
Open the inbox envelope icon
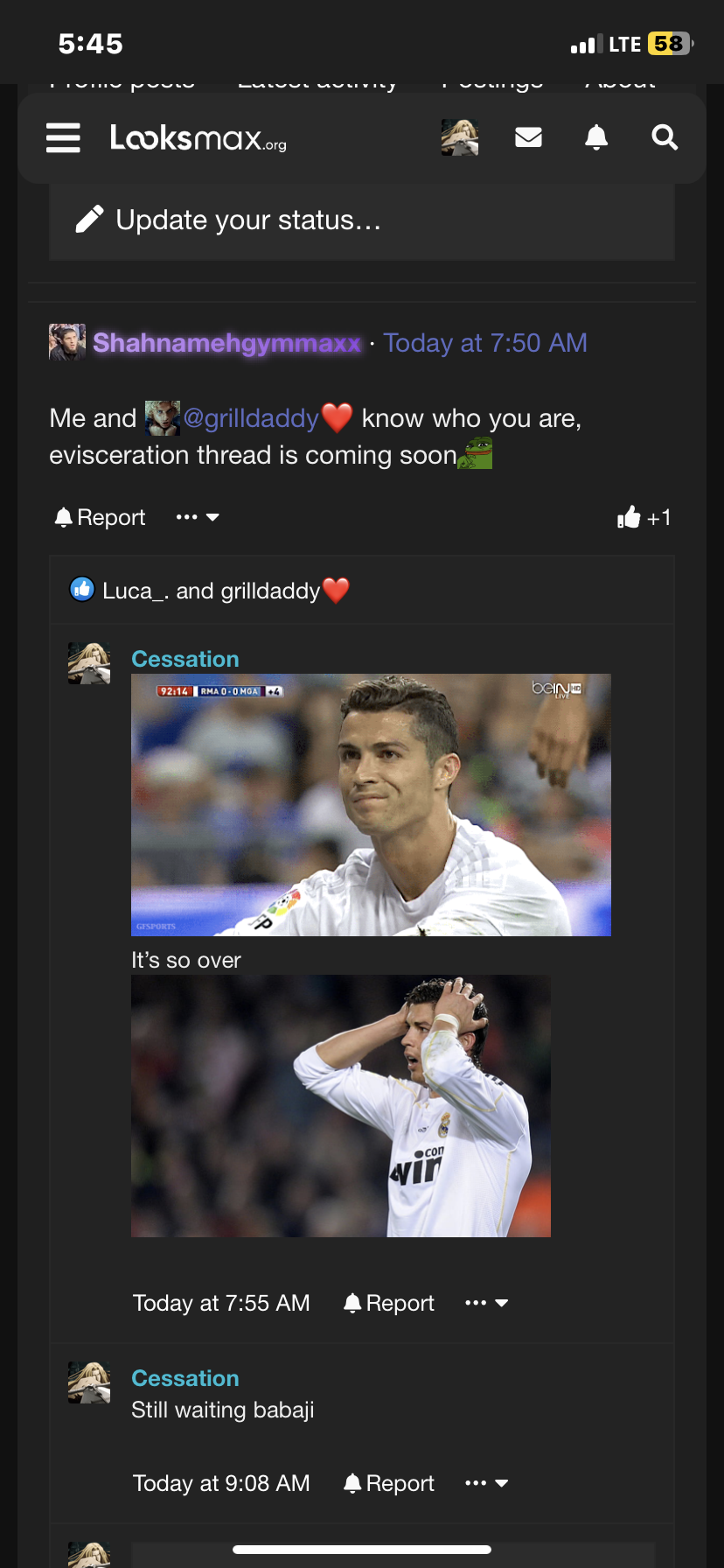(528, 137)
